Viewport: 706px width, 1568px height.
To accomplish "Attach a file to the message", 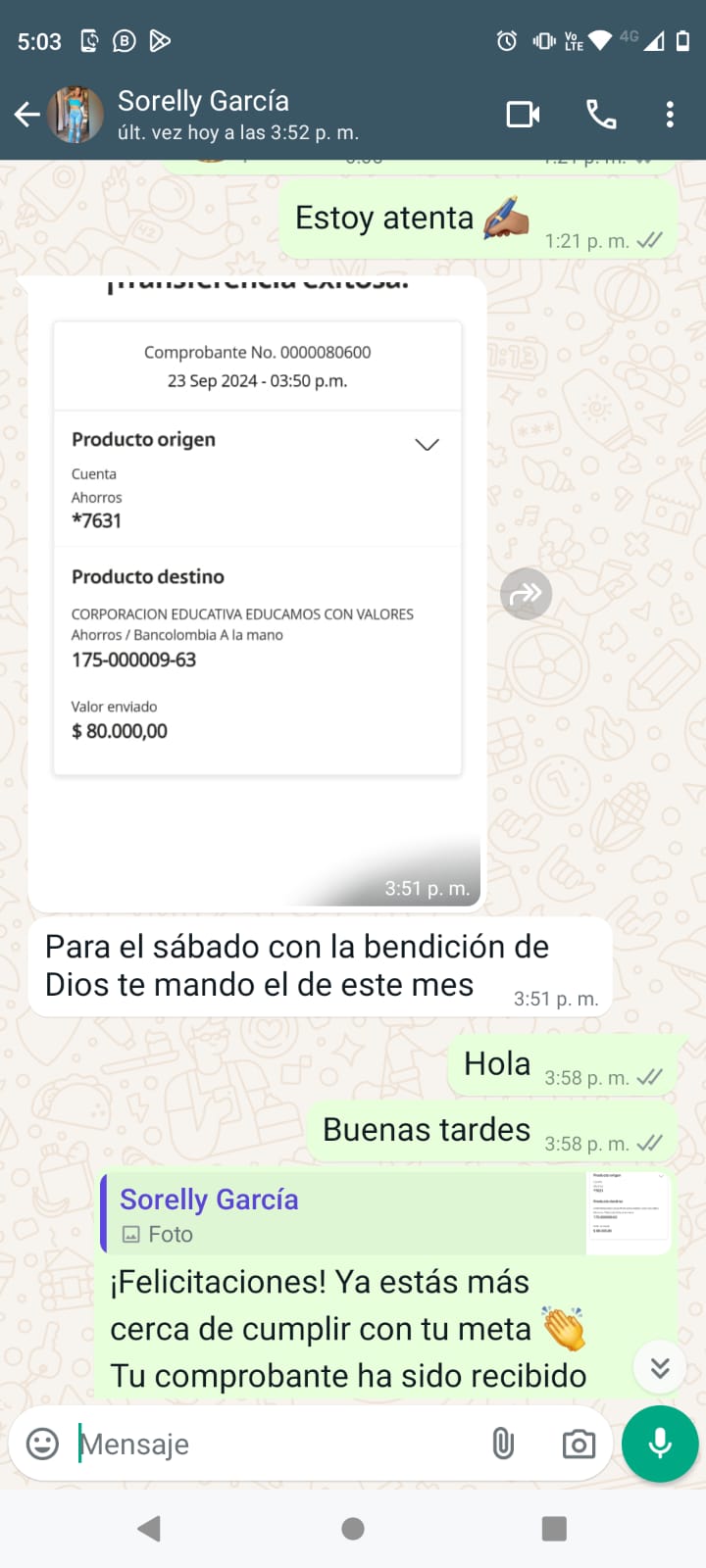I will 503,1444.
